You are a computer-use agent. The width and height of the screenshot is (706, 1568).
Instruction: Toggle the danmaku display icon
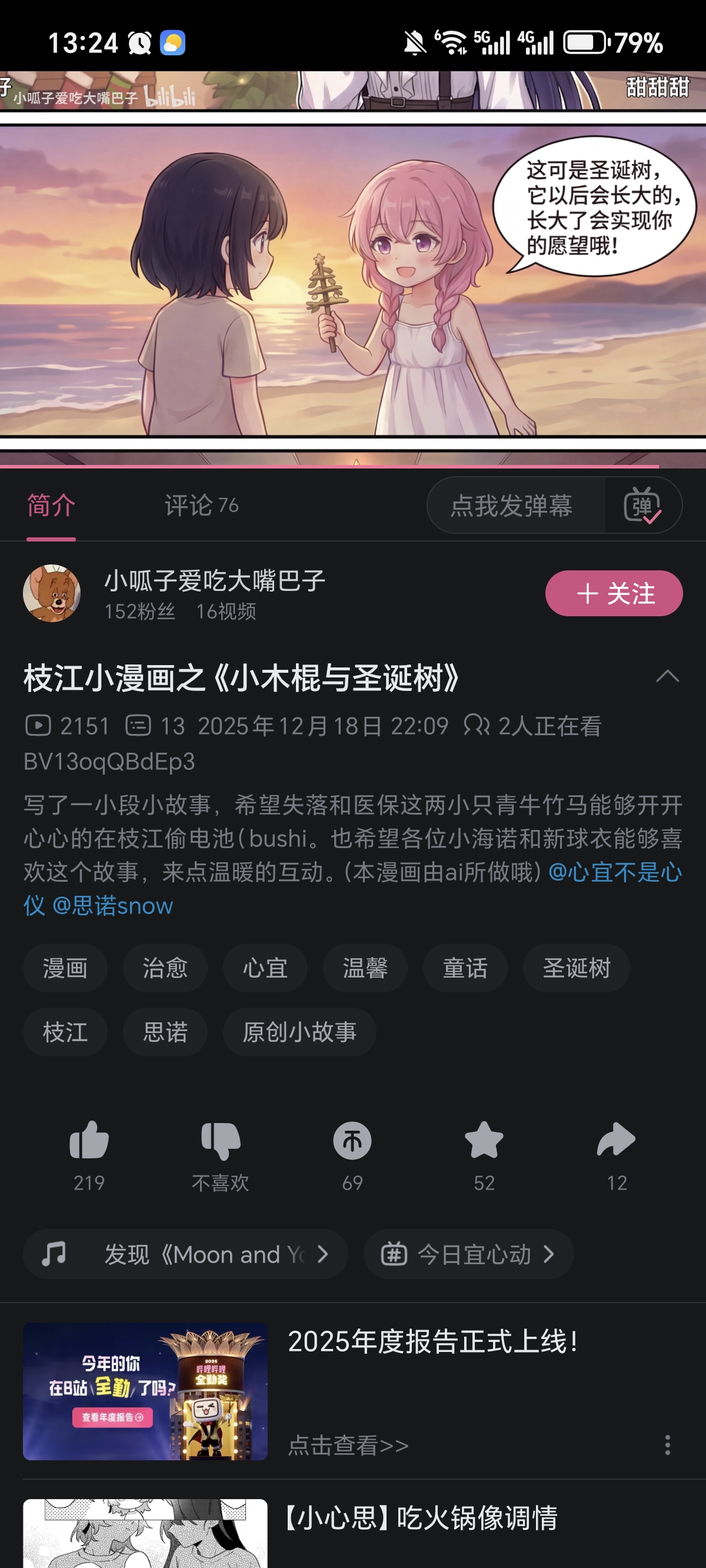[x=642, y=505]
